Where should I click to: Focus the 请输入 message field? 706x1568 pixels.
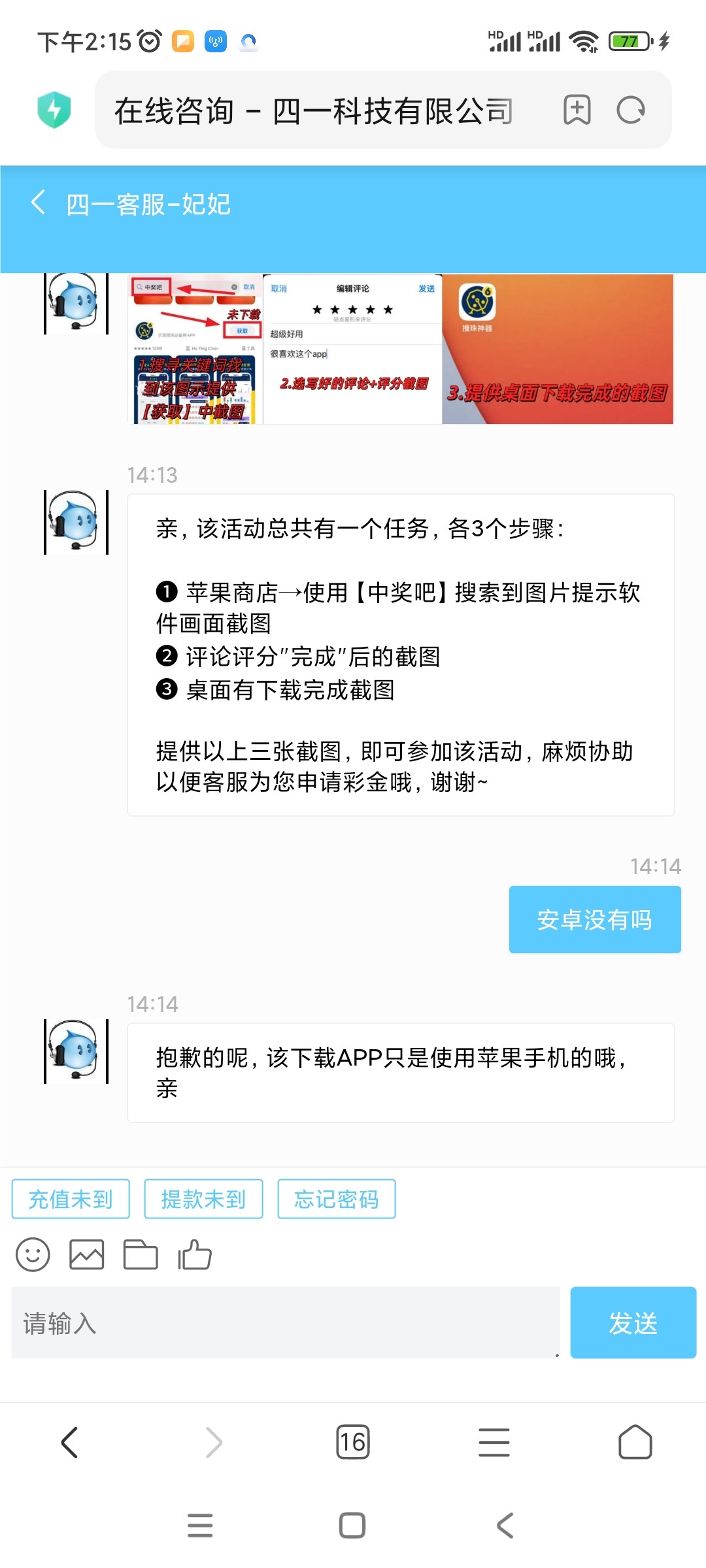pos(286,1323)
